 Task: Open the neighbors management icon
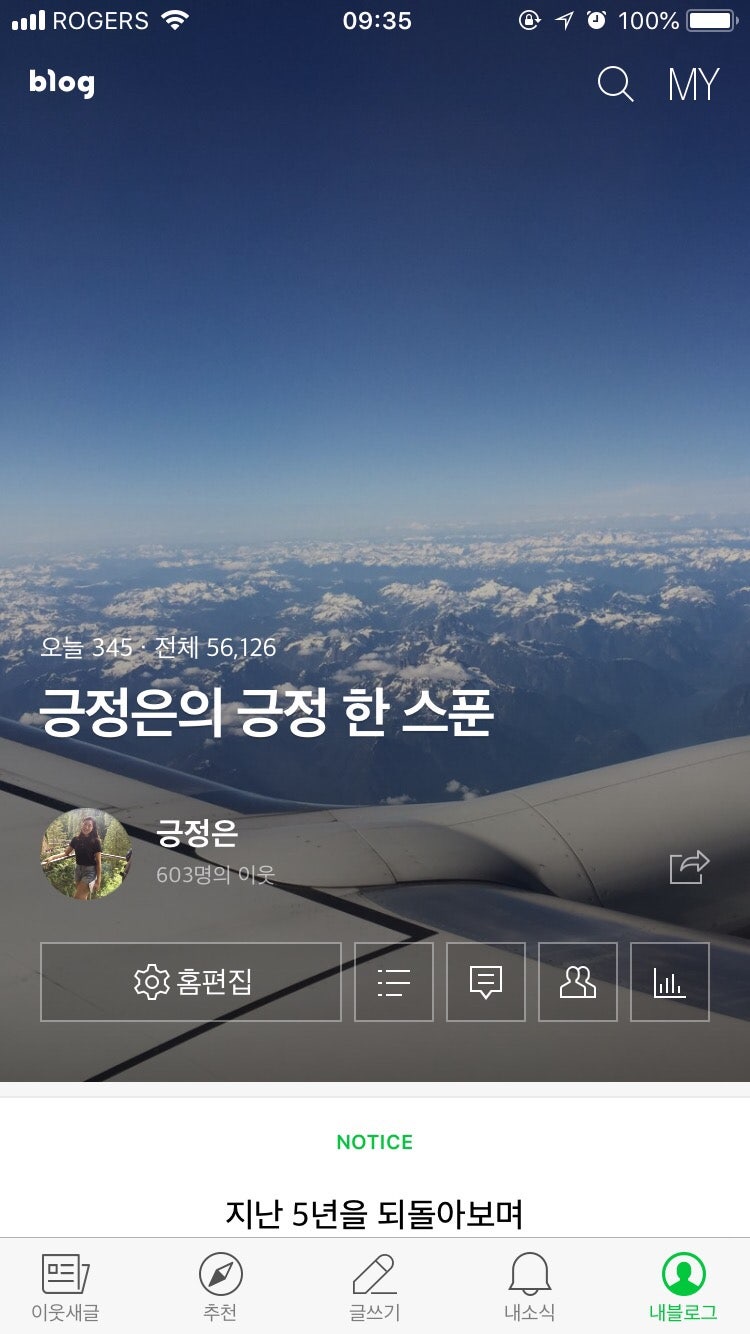(x=578, y=981)
